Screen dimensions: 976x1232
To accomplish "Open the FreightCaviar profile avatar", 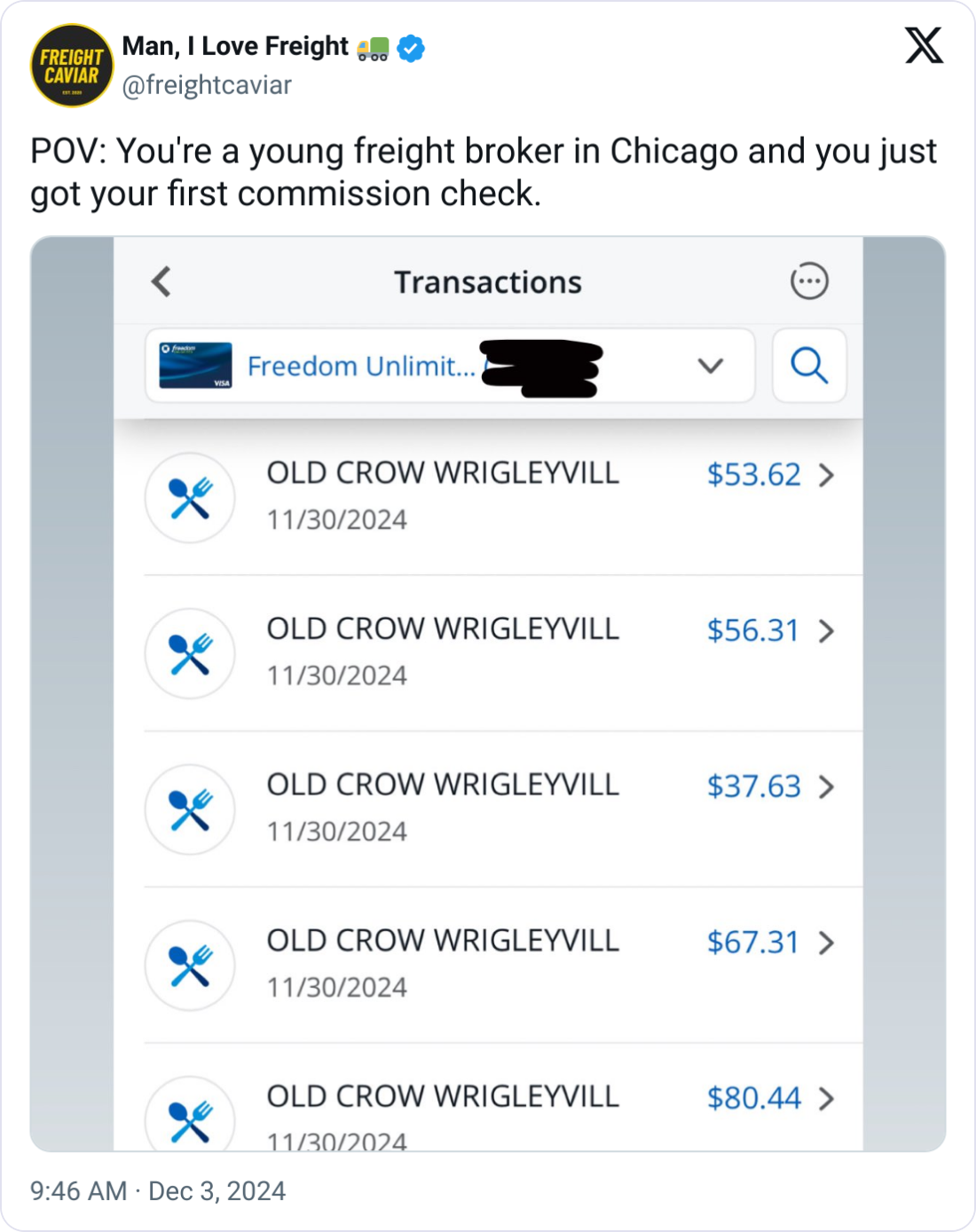I will [x=72, y=66].
